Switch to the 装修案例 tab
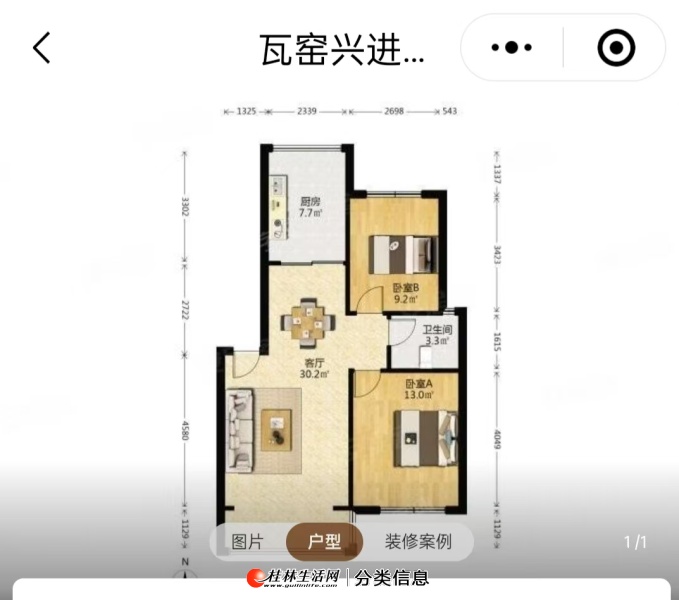679x600 pixels. point(418,542)
